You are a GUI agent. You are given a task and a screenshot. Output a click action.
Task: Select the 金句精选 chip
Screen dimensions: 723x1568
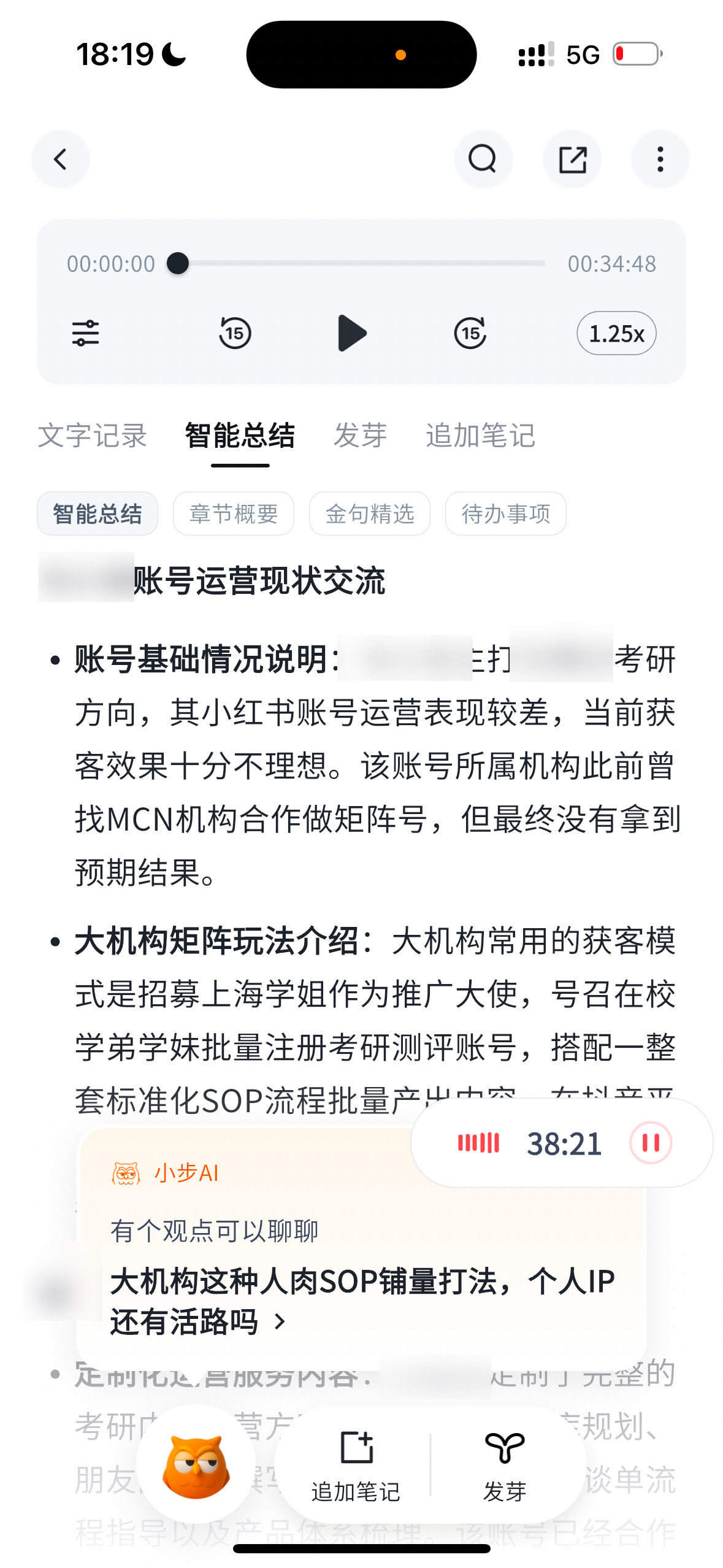(x=370, y=513)
